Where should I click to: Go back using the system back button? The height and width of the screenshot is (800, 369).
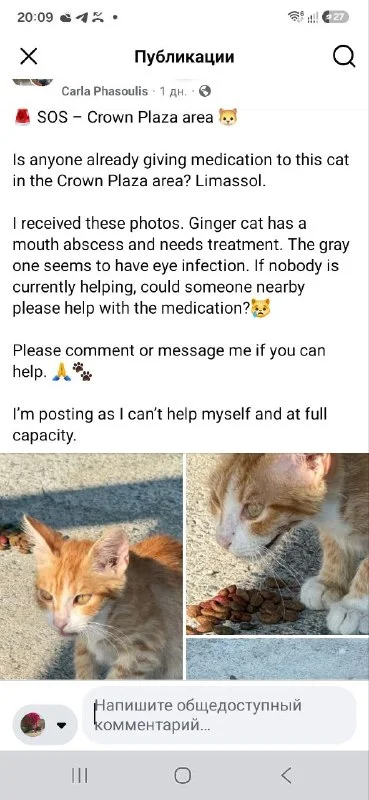tap(286, 776)
